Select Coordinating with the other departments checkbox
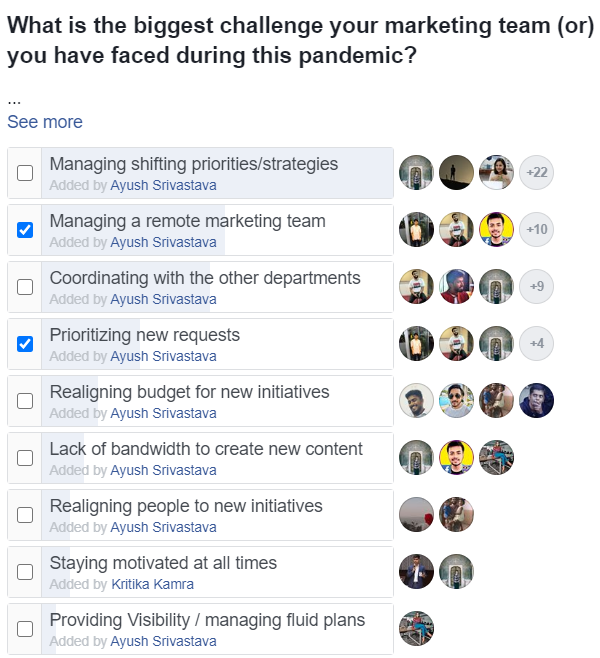The image size is (600, 658). (x=25, y=287)
